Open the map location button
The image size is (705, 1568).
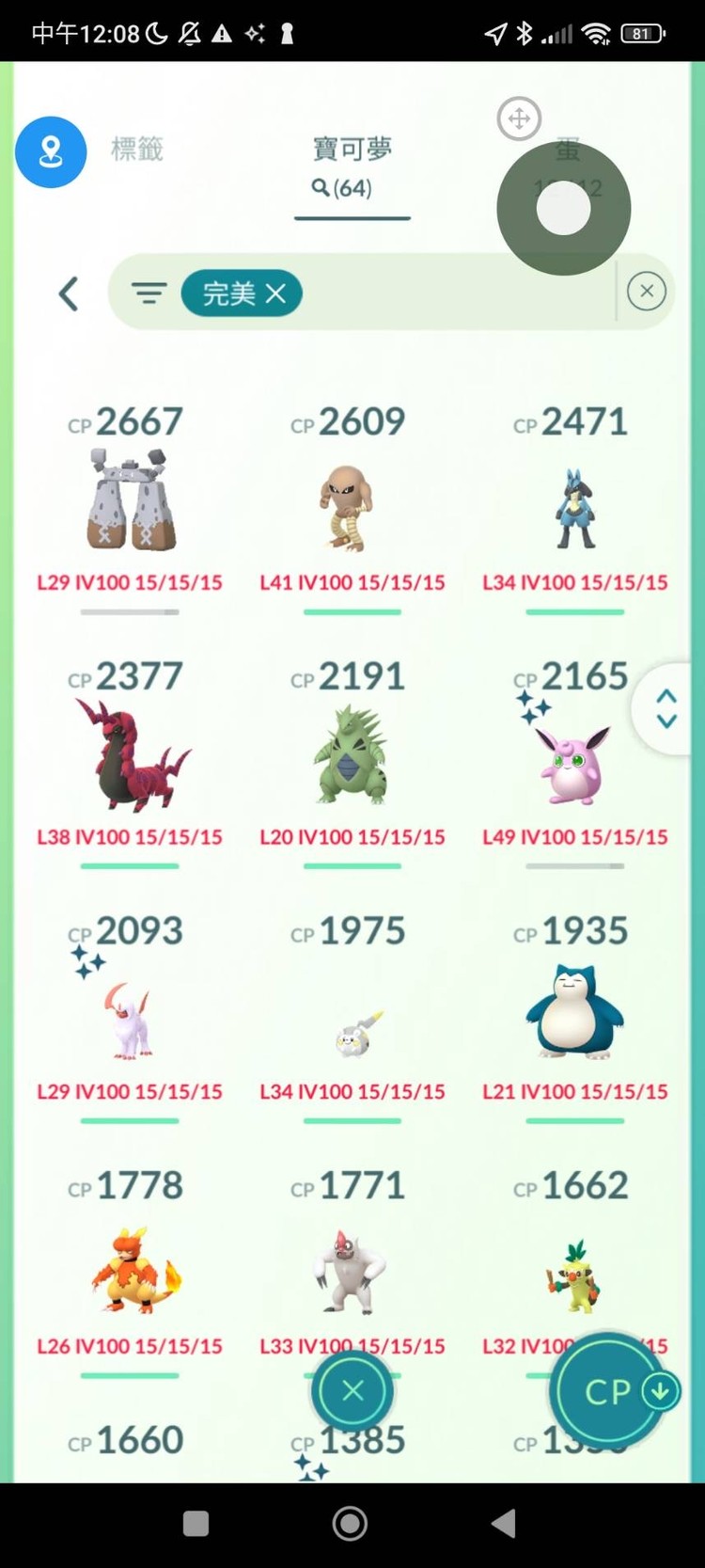(x=51, y=152)
